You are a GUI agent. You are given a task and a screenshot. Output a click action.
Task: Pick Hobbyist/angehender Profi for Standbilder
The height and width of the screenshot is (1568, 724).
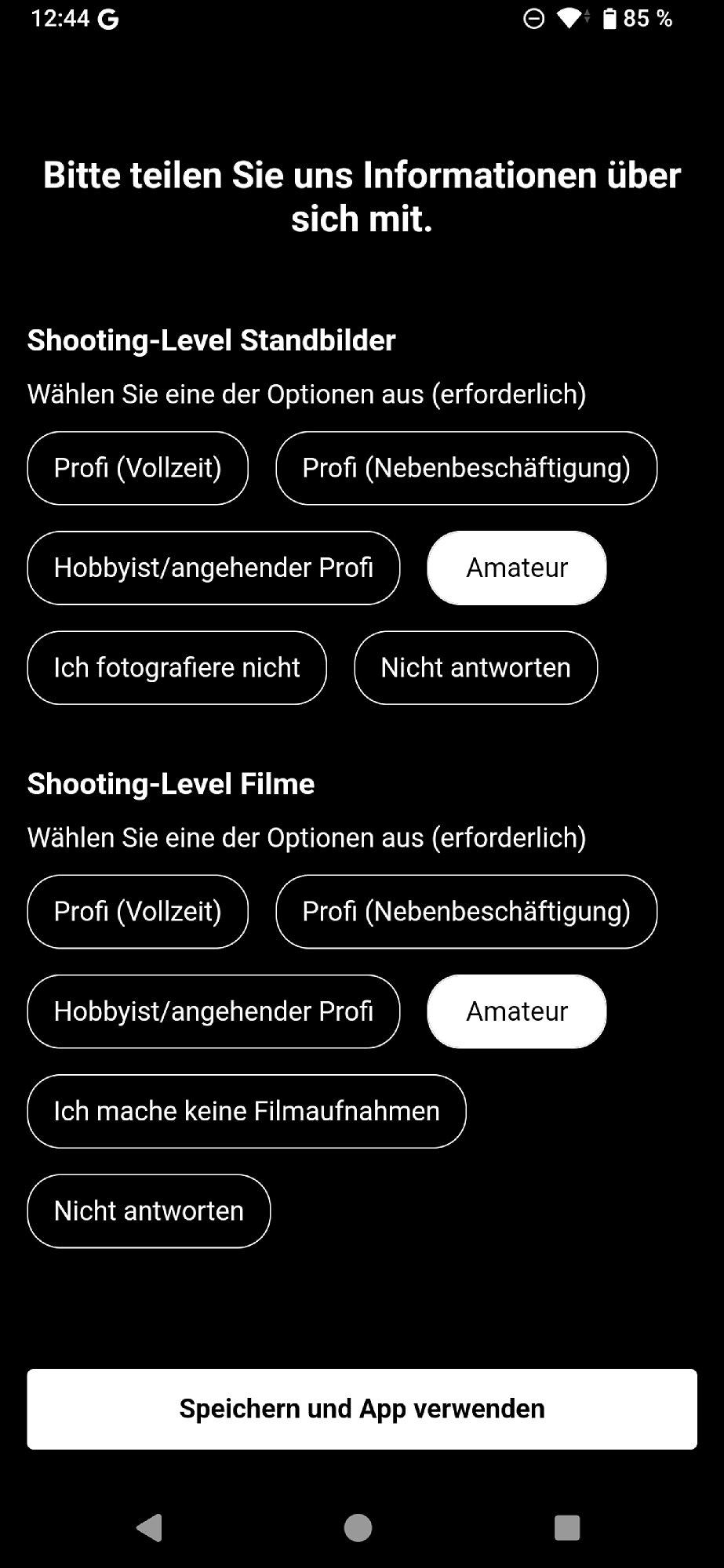tap(213, 568)
